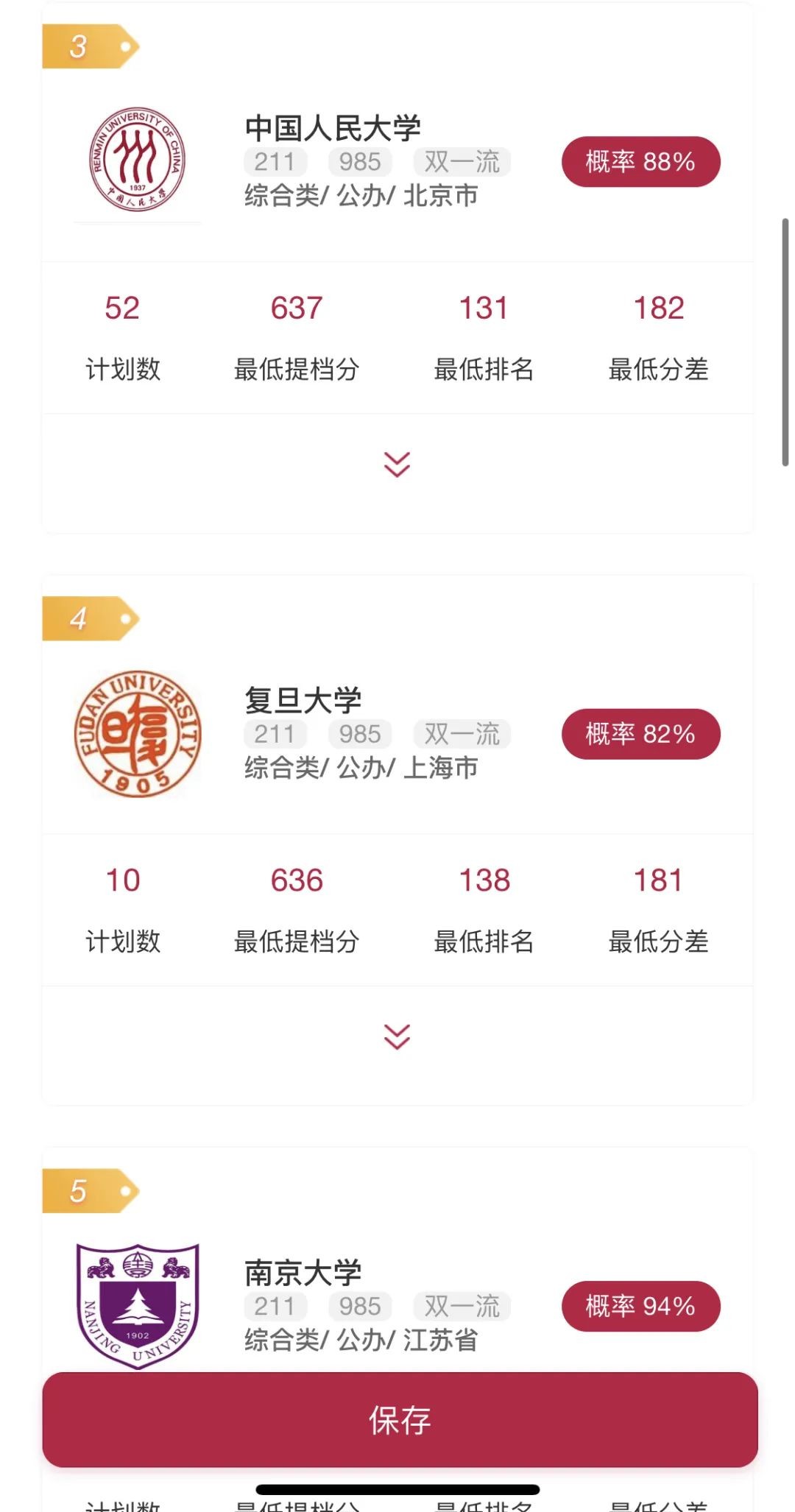Tap the 保存 save button
795x1512 pixels.
pyautogui.click(x=399, y=1419)
